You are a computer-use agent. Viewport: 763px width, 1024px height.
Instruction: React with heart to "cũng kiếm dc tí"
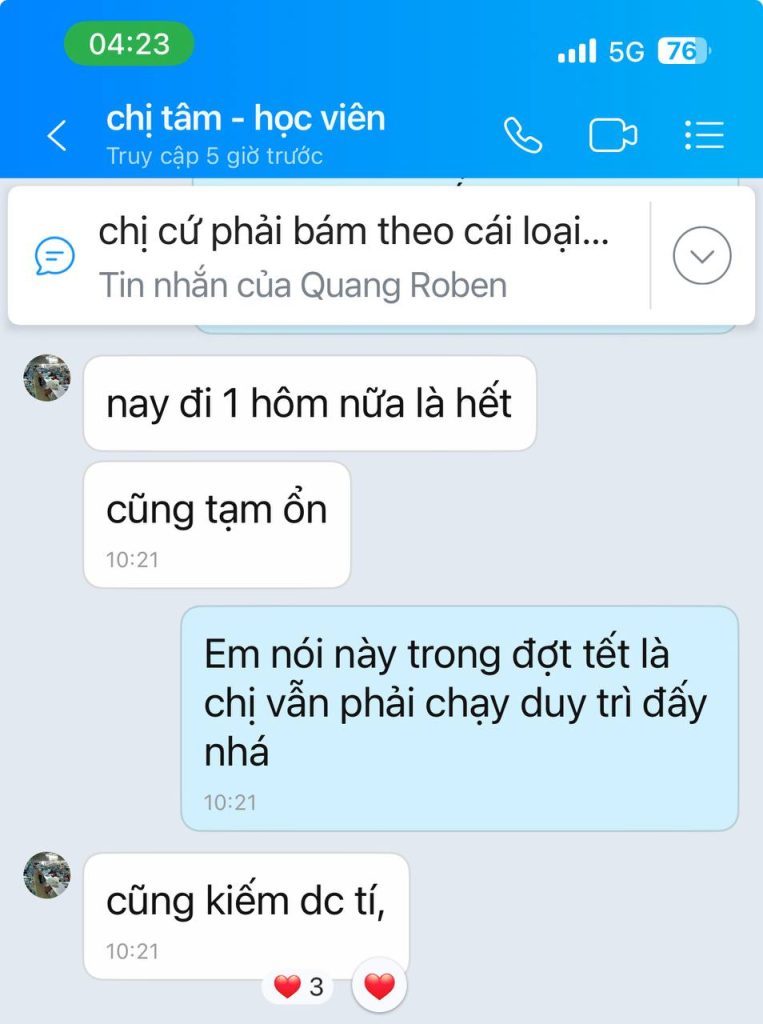coord(379,987)
